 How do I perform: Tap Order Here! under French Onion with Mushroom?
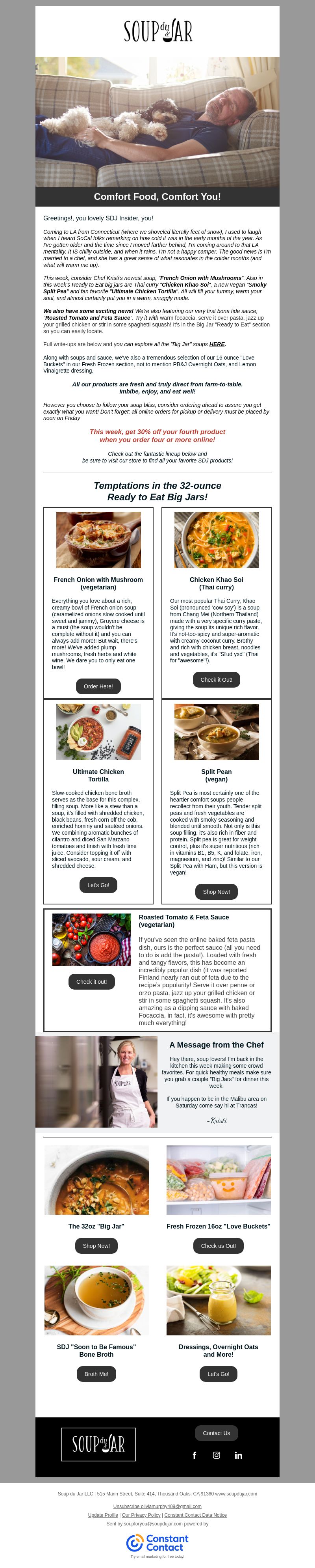98,686
